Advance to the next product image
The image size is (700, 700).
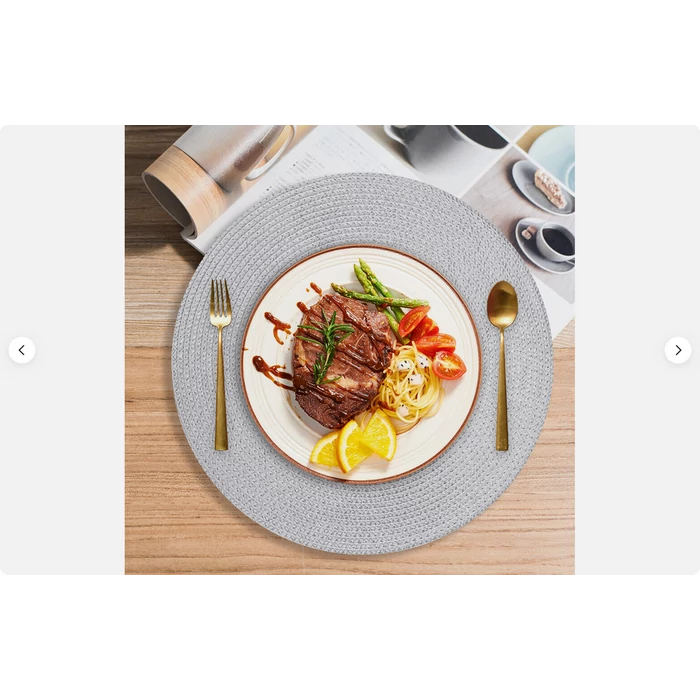677,350
